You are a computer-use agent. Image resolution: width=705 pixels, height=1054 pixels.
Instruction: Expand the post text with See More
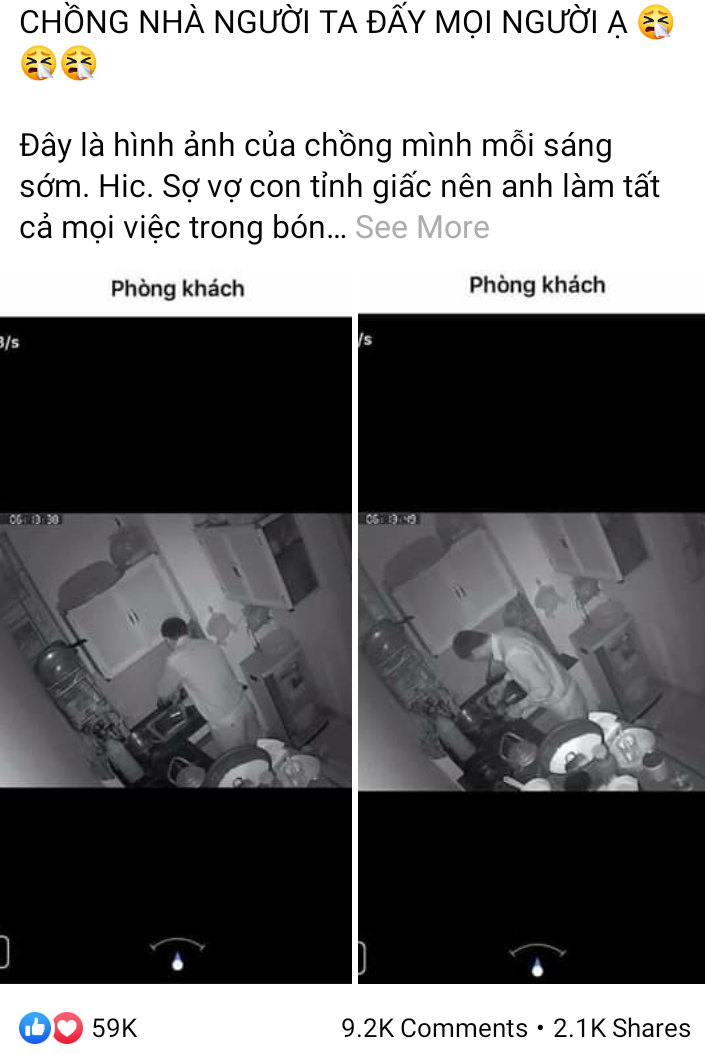[x=422, y=228]
